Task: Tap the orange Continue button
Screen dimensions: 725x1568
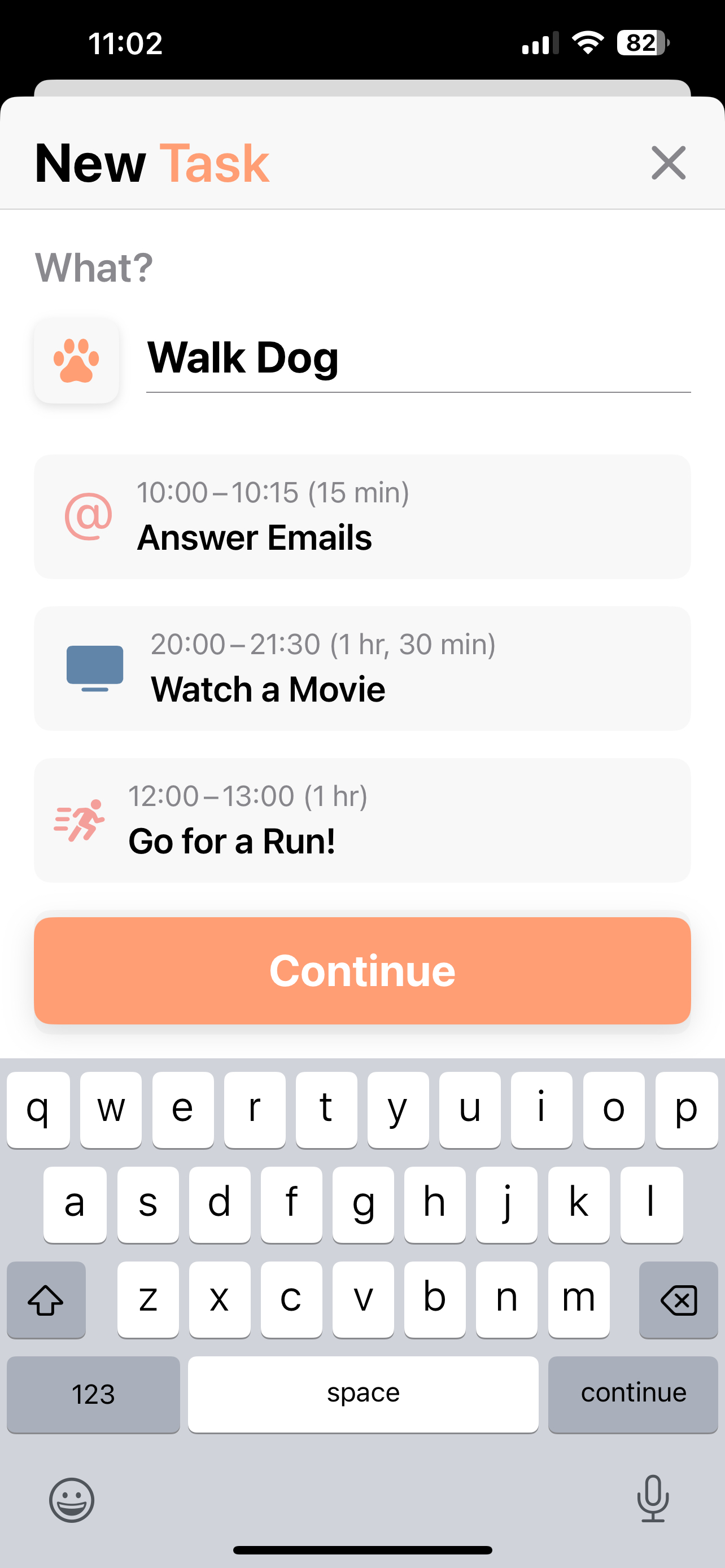Action: [x=362, y=970]
